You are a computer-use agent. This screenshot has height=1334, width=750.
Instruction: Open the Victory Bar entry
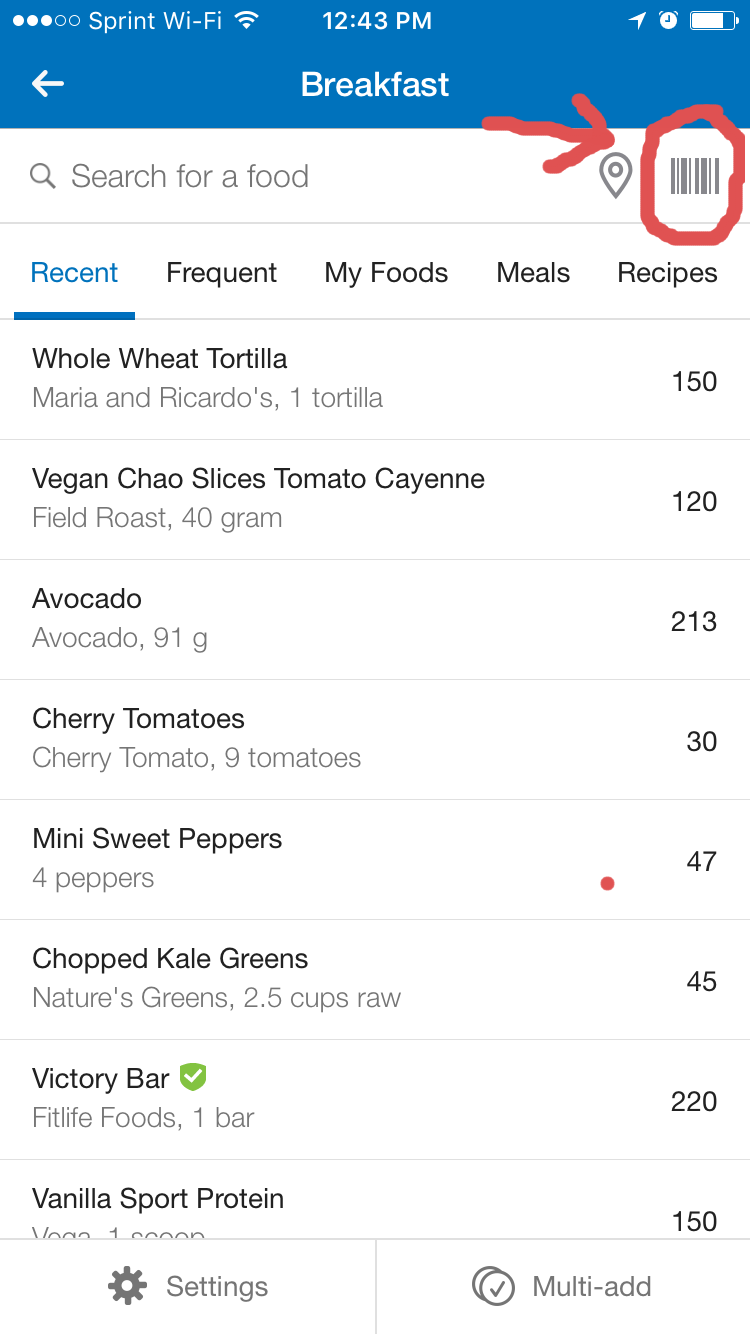point(375,1099)
